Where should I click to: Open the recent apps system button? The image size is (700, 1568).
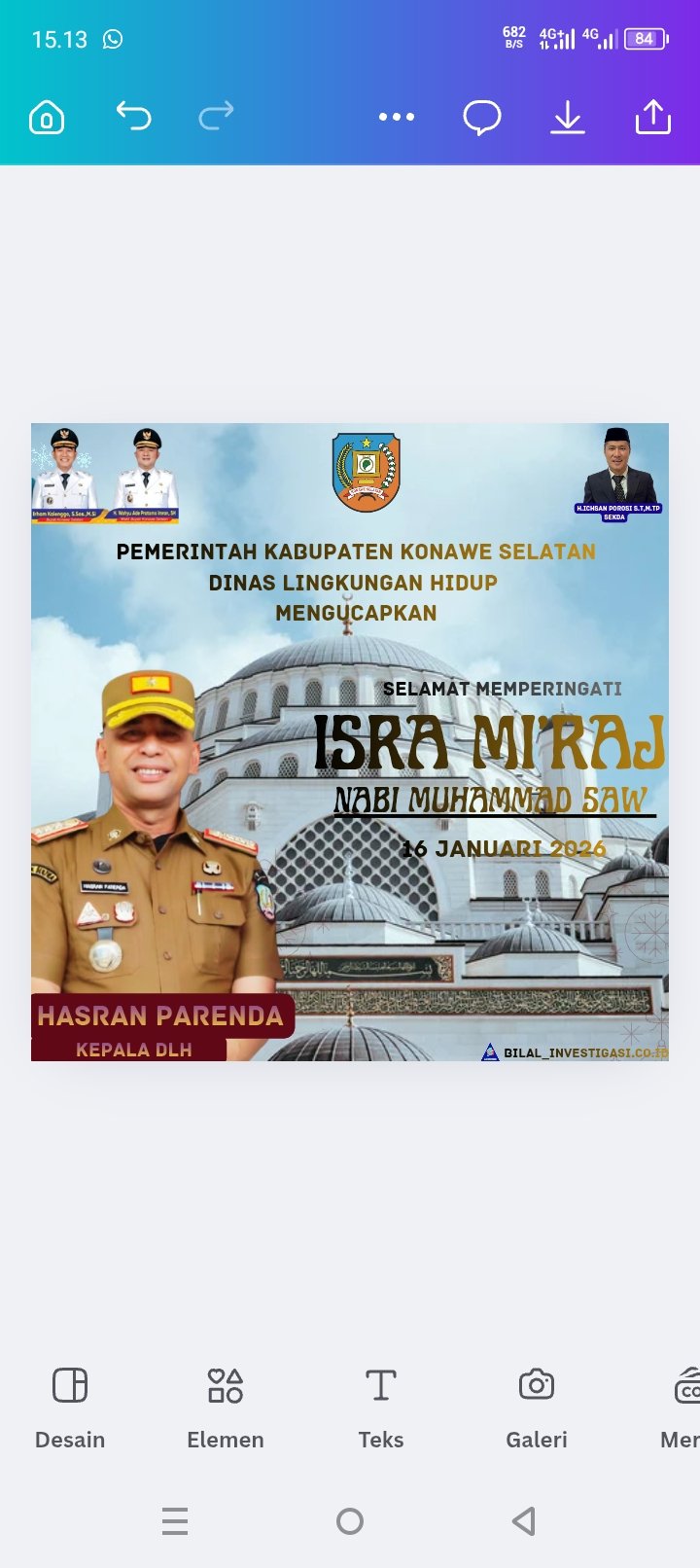175,1520
